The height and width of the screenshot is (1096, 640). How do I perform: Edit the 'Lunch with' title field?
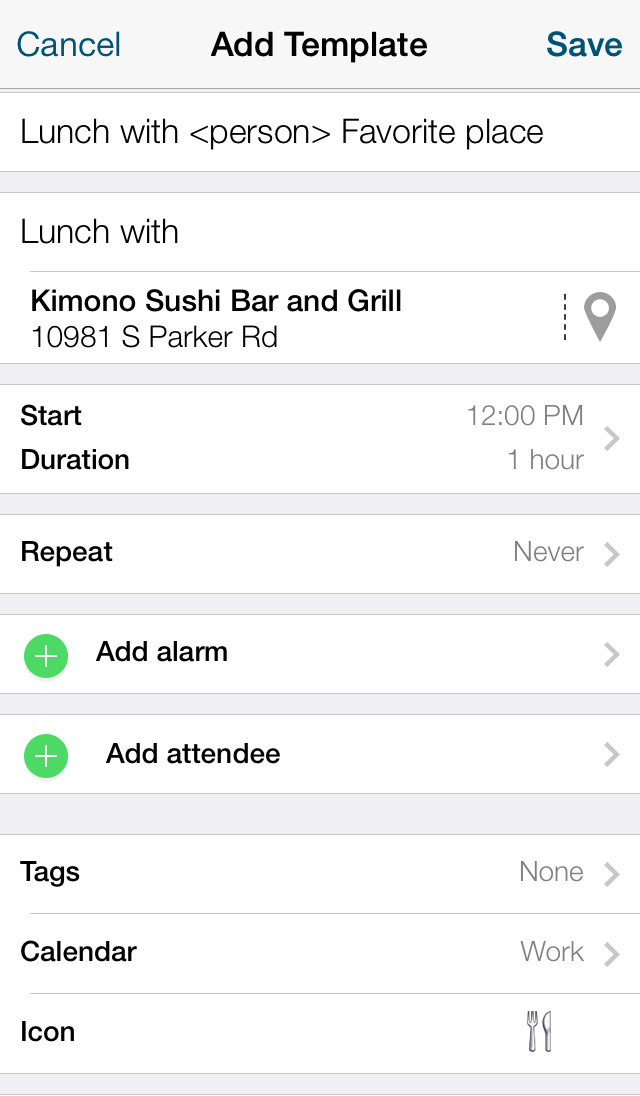pyautogui.click(x=320, y=232)
